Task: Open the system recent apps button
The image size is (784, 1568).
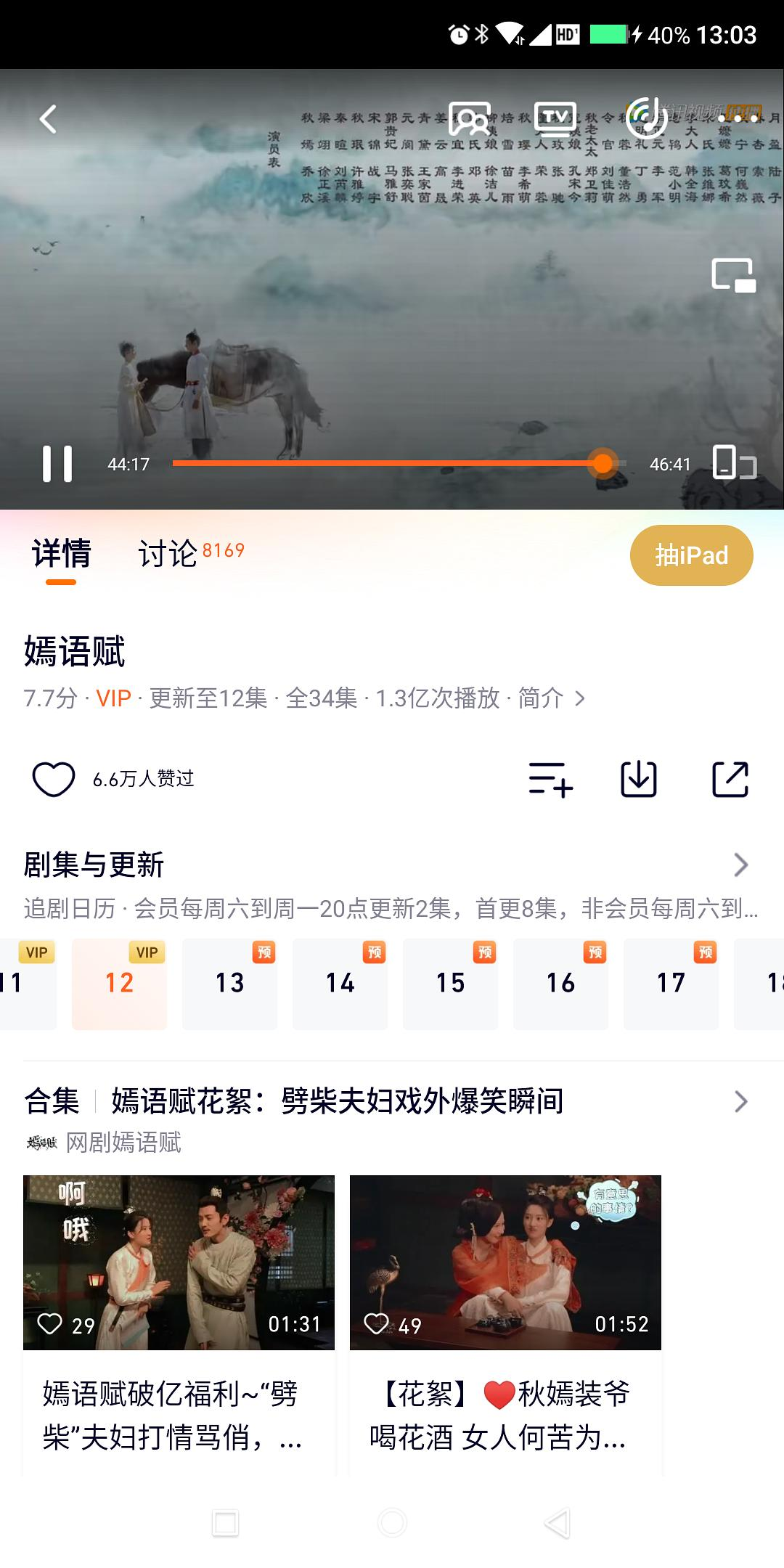Action: click(x=225, y=1522)
